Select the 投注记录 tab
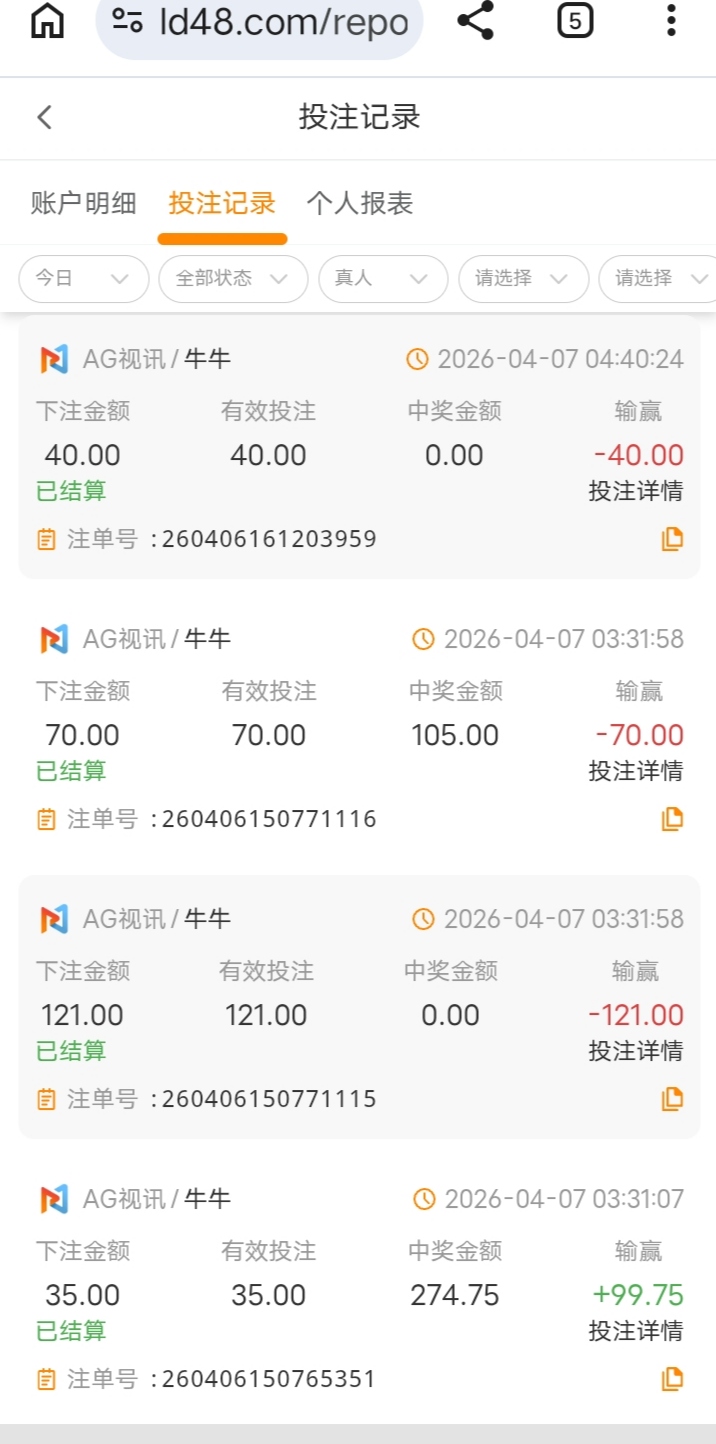This screenshot has height=1444, width=716. pyautogui.click(x=222, y=203)
